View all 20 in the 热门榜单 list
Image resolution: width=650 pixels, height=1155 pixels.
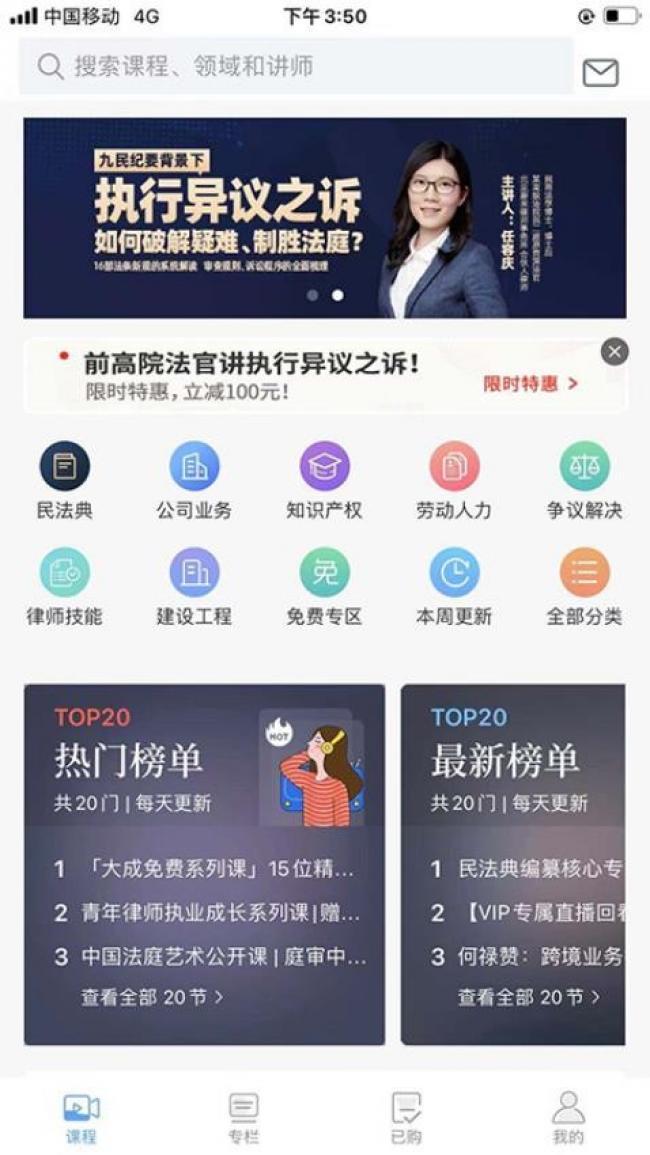click(x=153, y=997)
